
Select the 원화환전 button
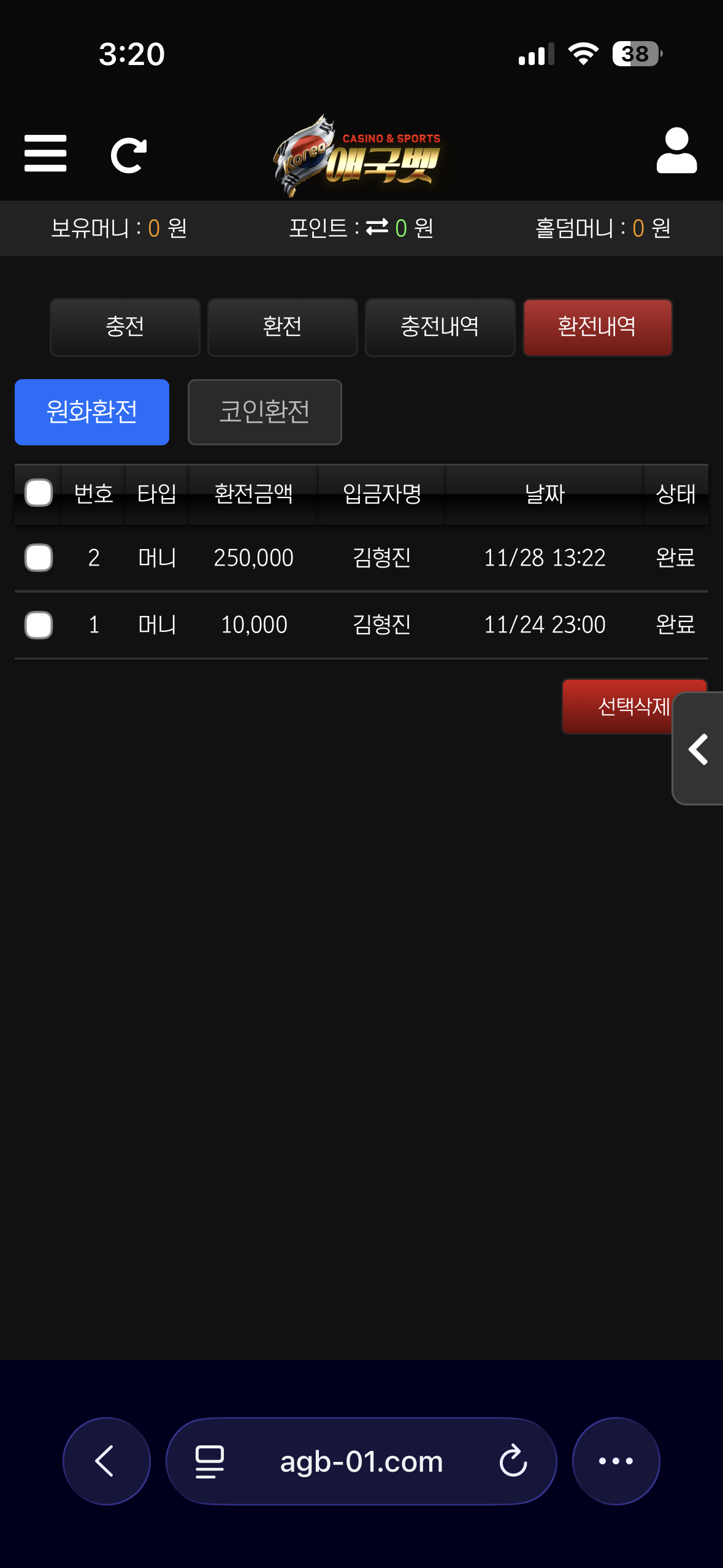(x=92, y=412)
